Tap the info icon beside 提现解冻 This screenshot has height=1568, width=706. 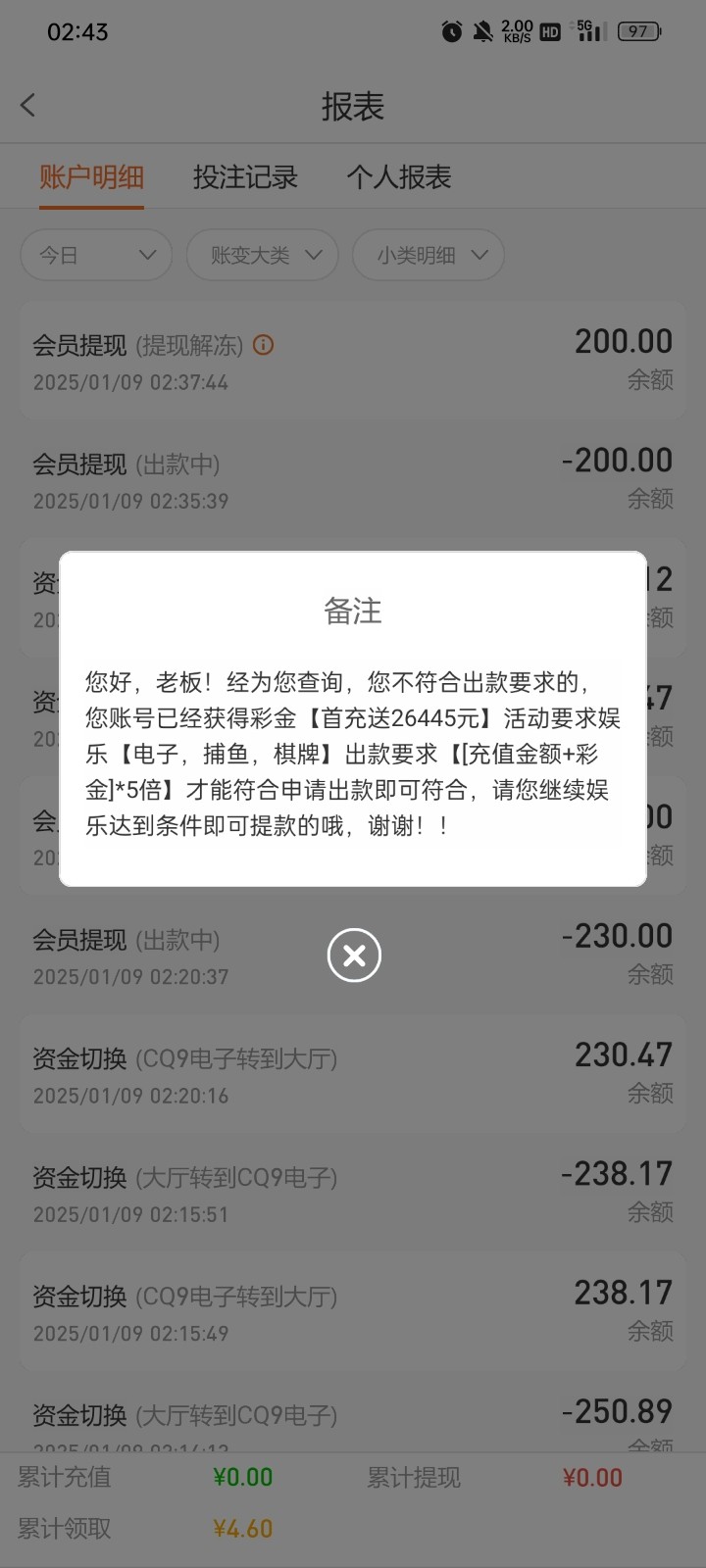pyautogui.click(x=264, y=345)
